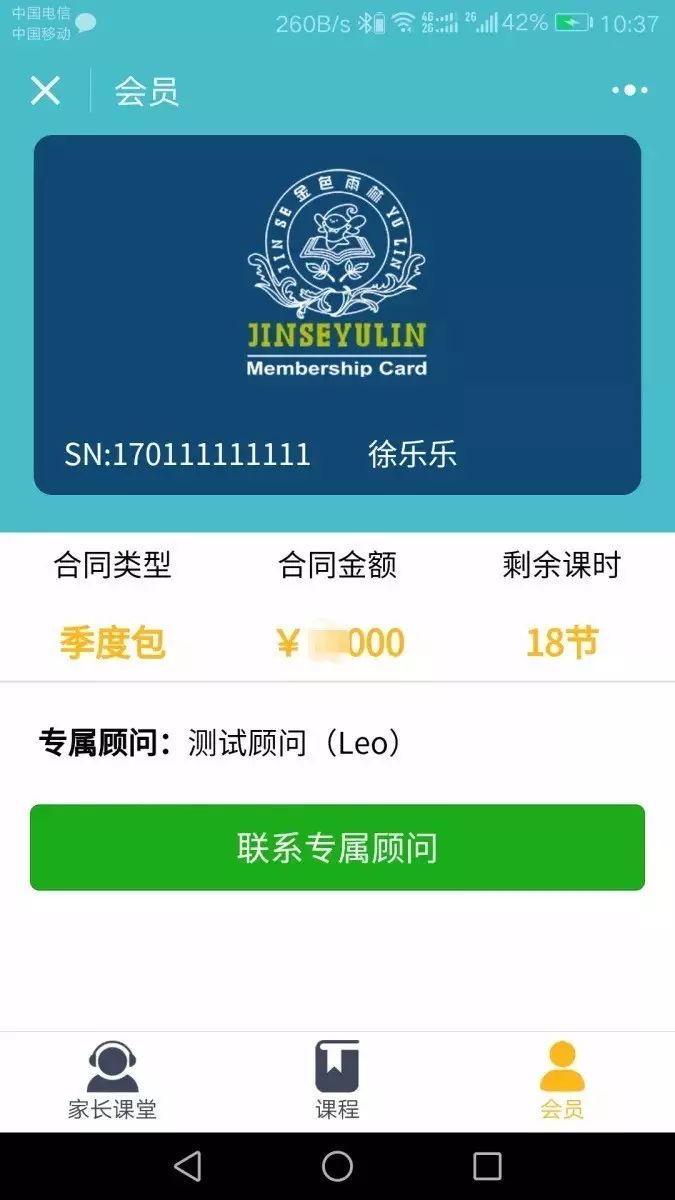Switch to the 家长课堂 tab

[112, 1081]
